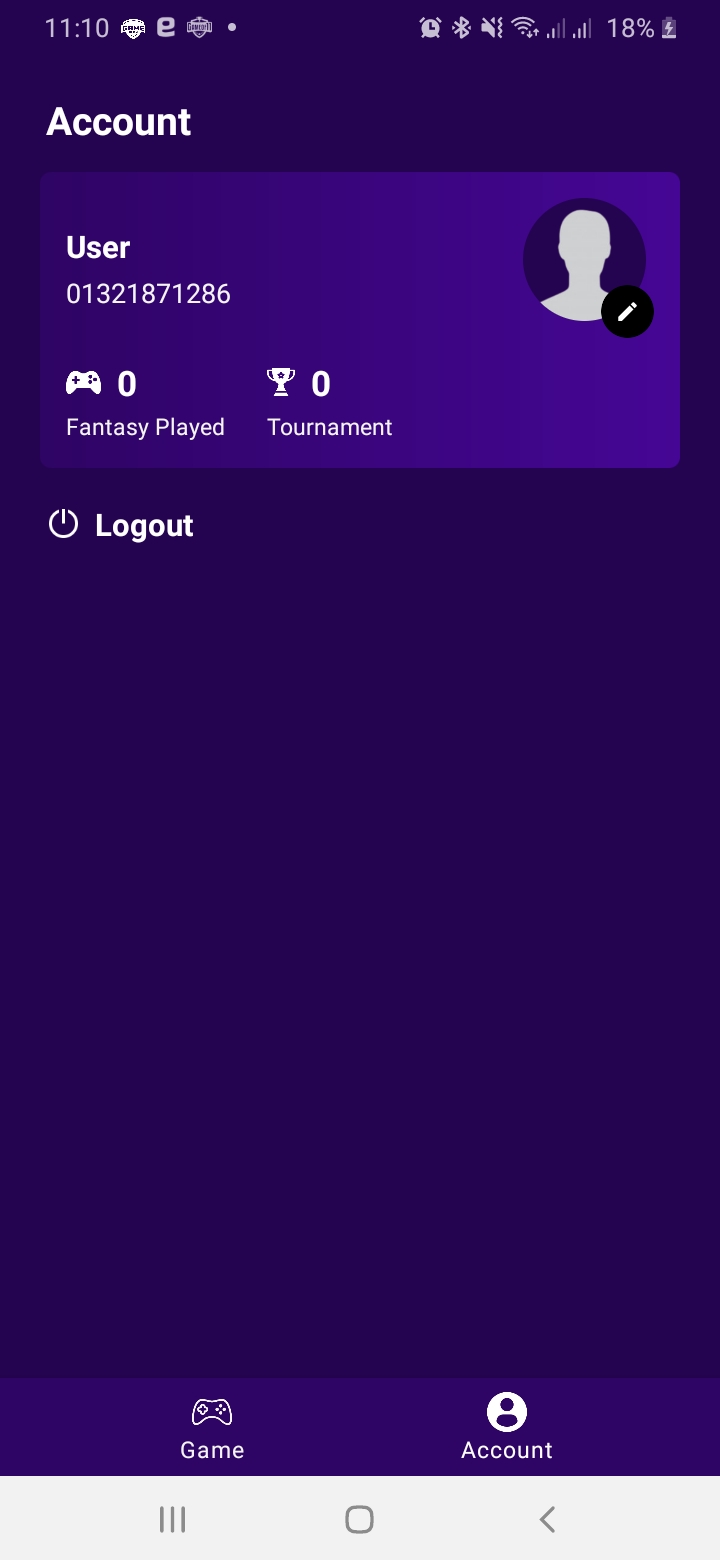Switch to the Game tab
The width and height of the screenshot is (720, 1560).
212,1428
